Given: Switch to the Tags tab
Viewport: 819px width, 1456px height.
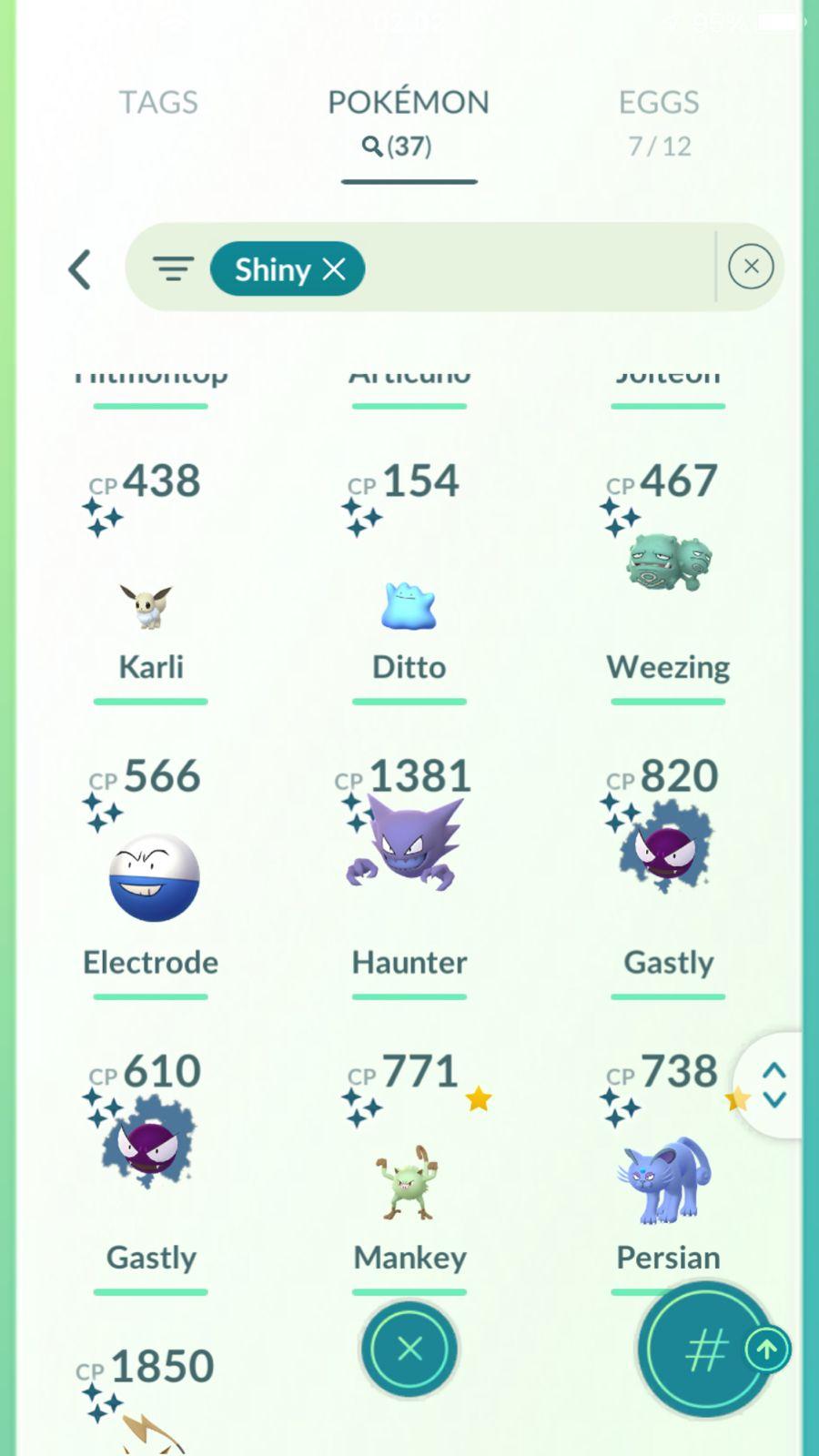Looking at the screenshot, I should (158, 103).
